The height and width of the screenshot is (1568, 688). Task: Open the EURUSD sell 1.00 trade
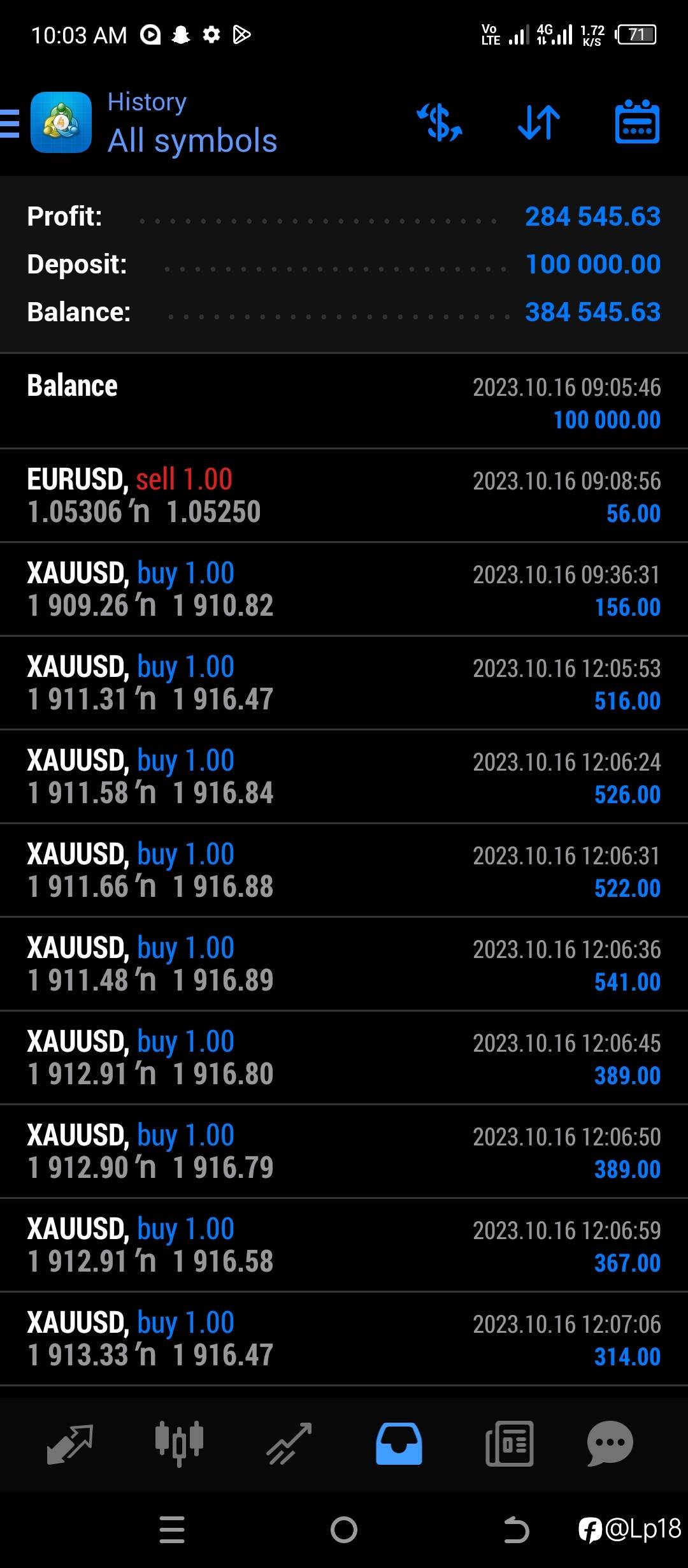pyautogui.click(x=344, y=495)
